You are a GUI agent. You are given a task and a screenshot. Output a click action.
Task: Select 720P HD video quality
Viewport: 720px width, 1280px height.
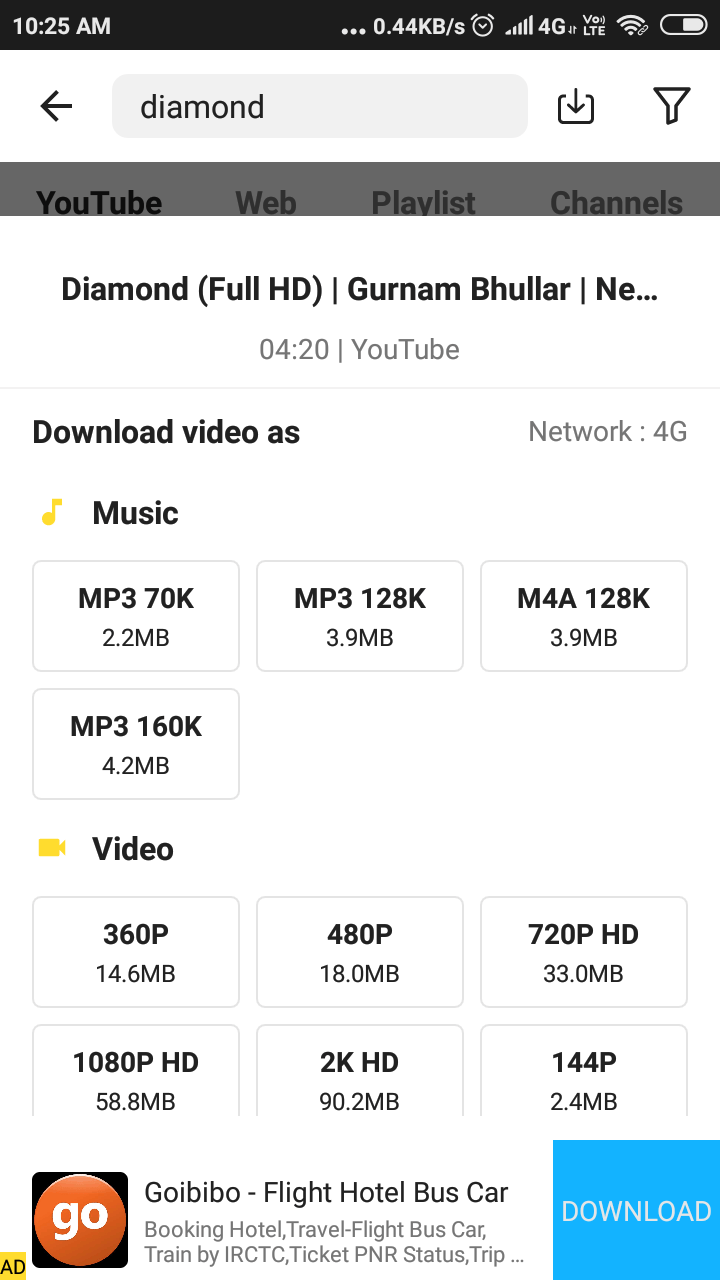point(584,952)
